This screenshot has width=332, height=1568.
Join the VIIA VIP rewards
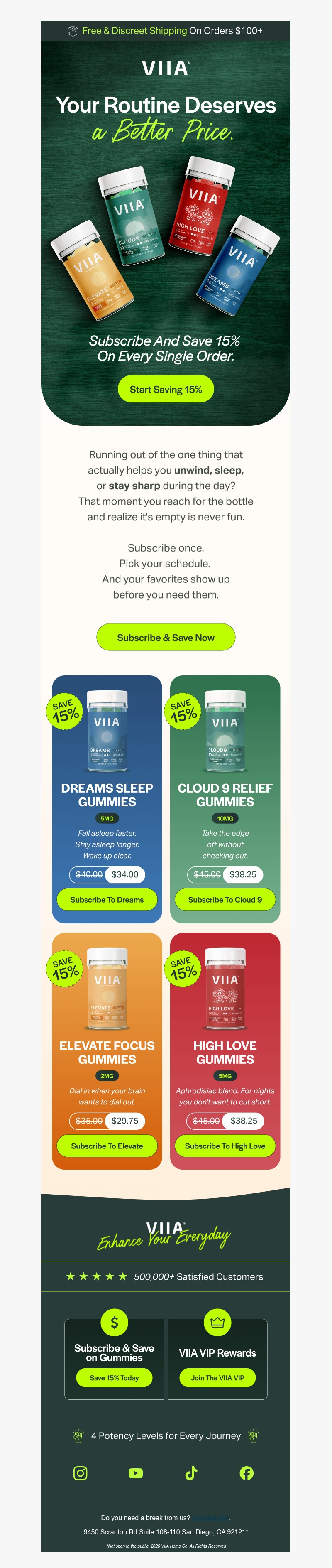click(217, 1377)
